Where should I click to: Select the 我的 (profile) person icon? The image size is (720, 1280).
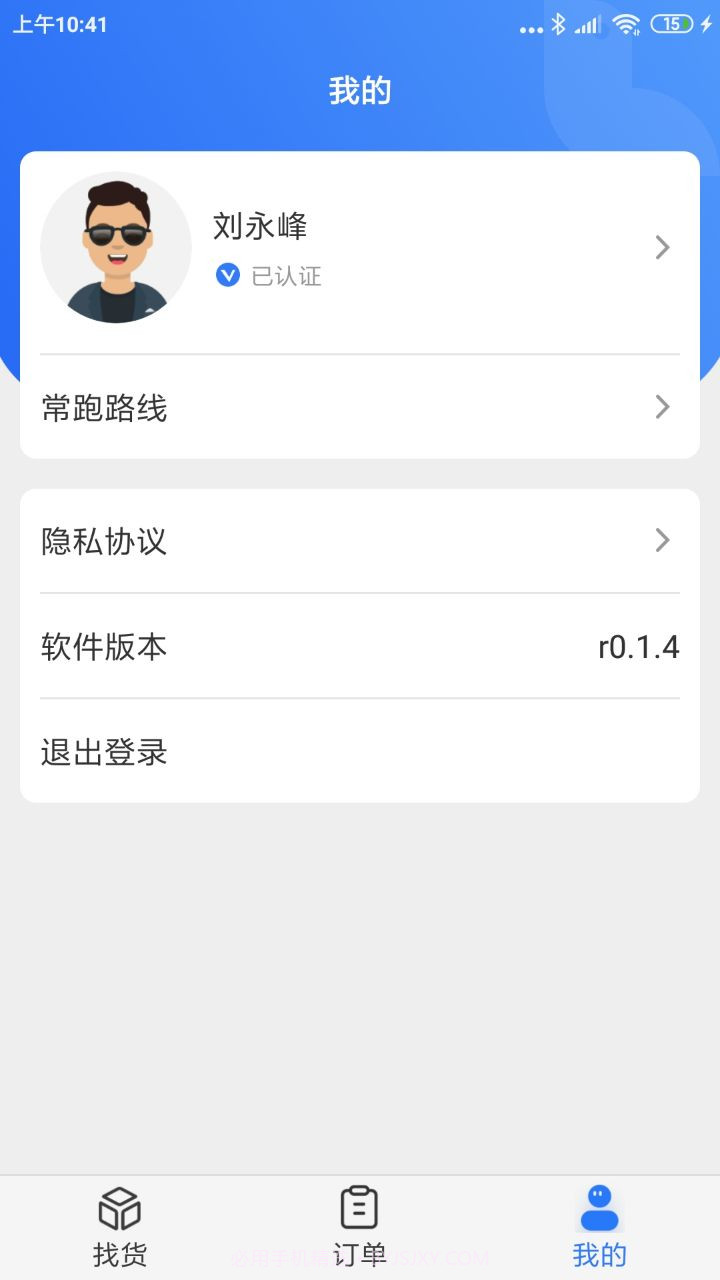[x=598, y=1206]
